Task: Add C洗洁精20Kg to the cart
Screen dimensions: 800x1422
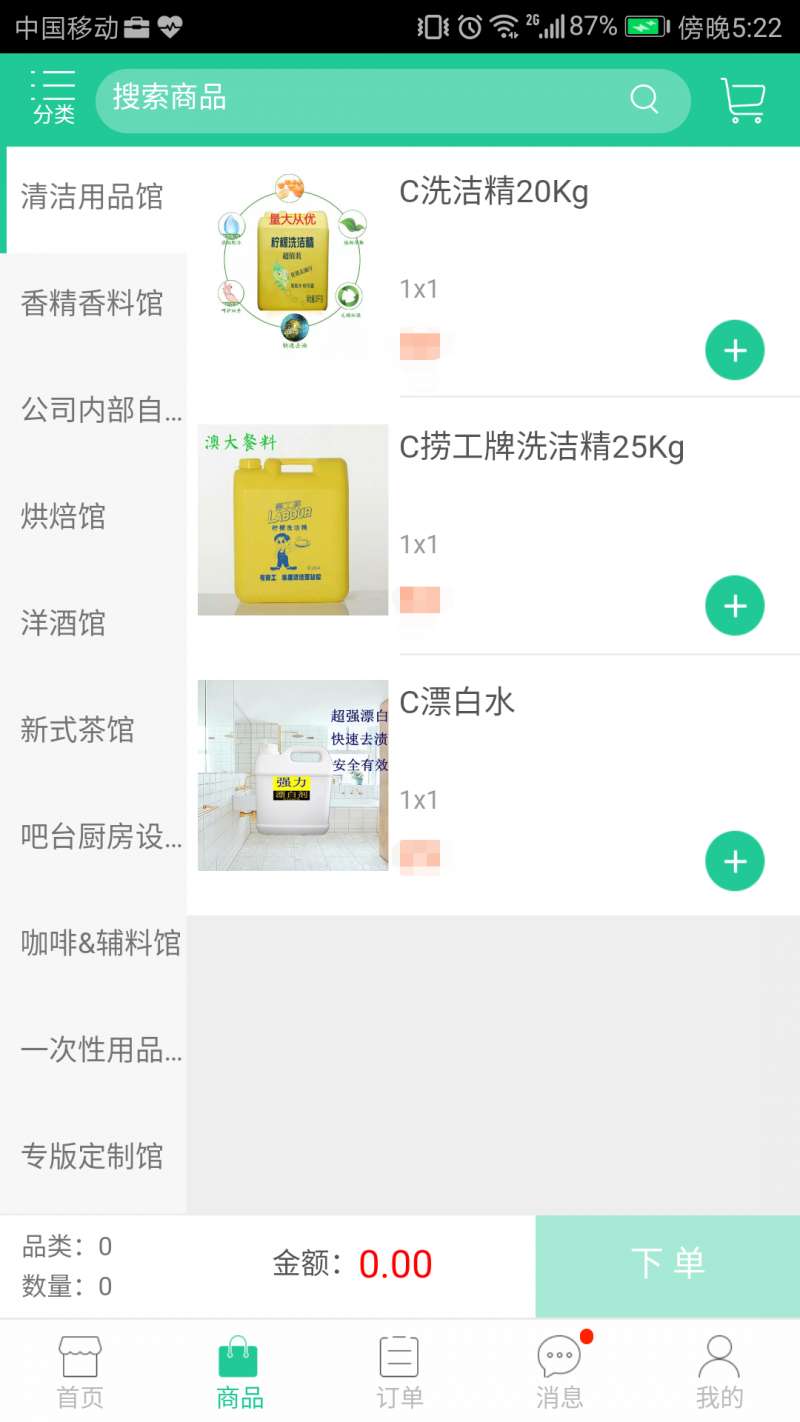Action: (x=735, y=351)
